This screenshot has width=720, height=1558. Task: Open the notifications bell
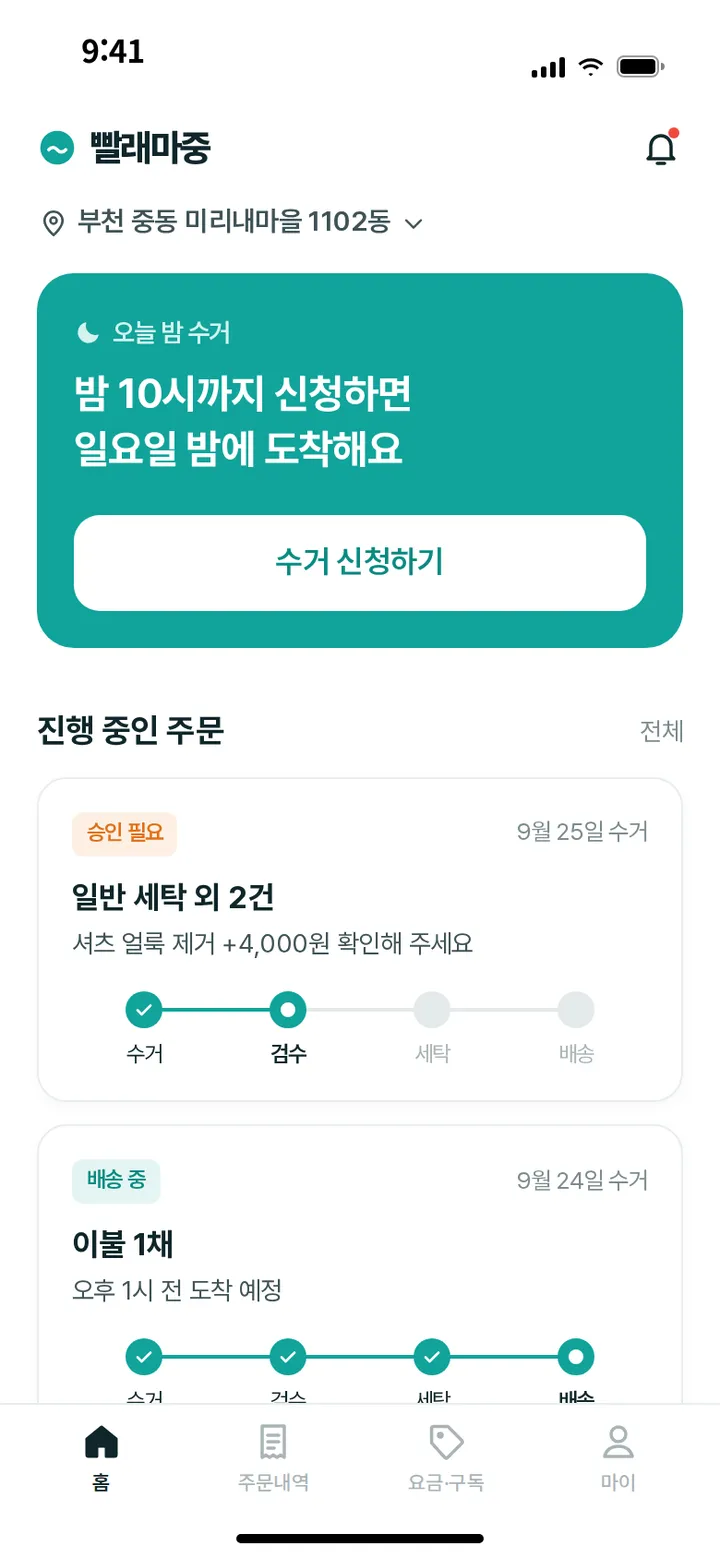tap(660, 149)
